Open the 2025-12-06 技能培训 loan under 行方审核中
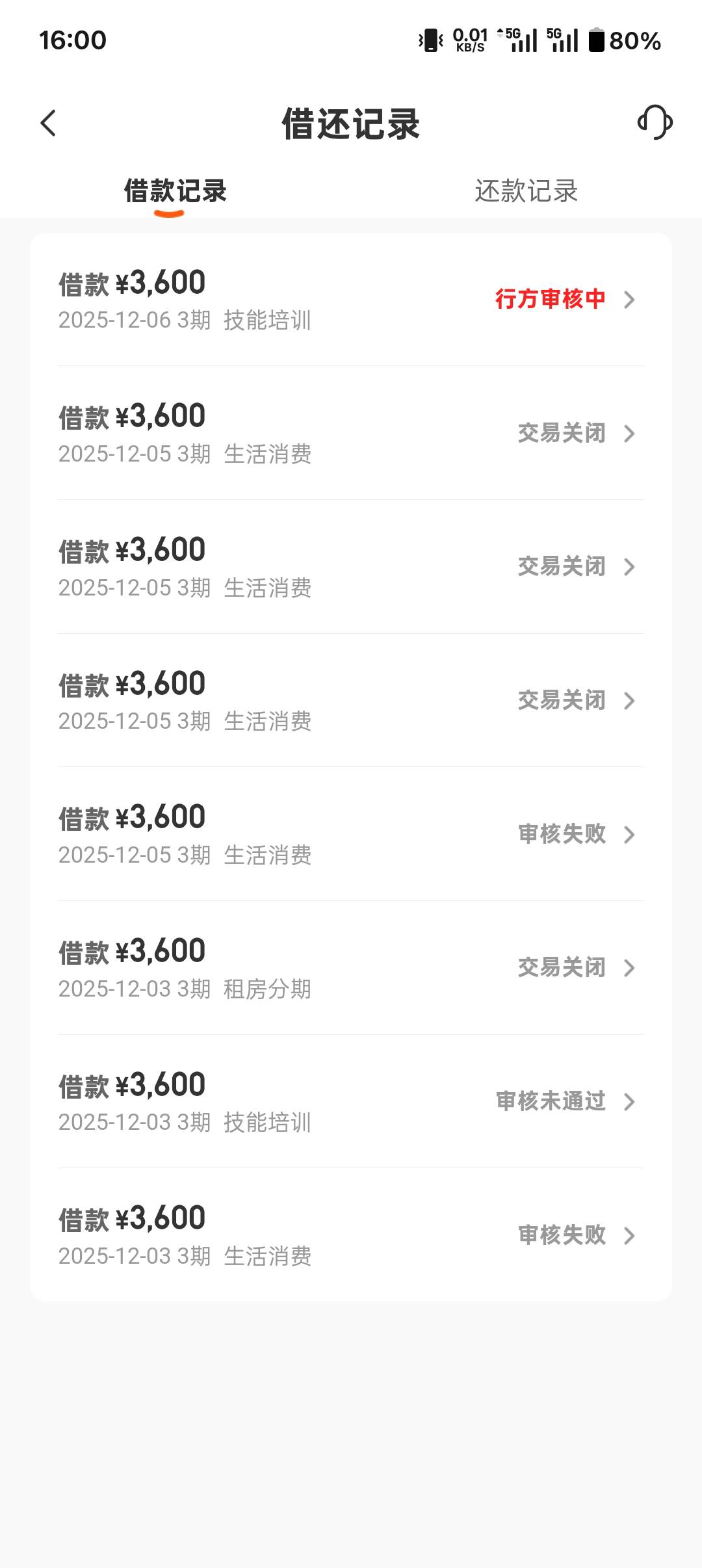 (351, 300)
